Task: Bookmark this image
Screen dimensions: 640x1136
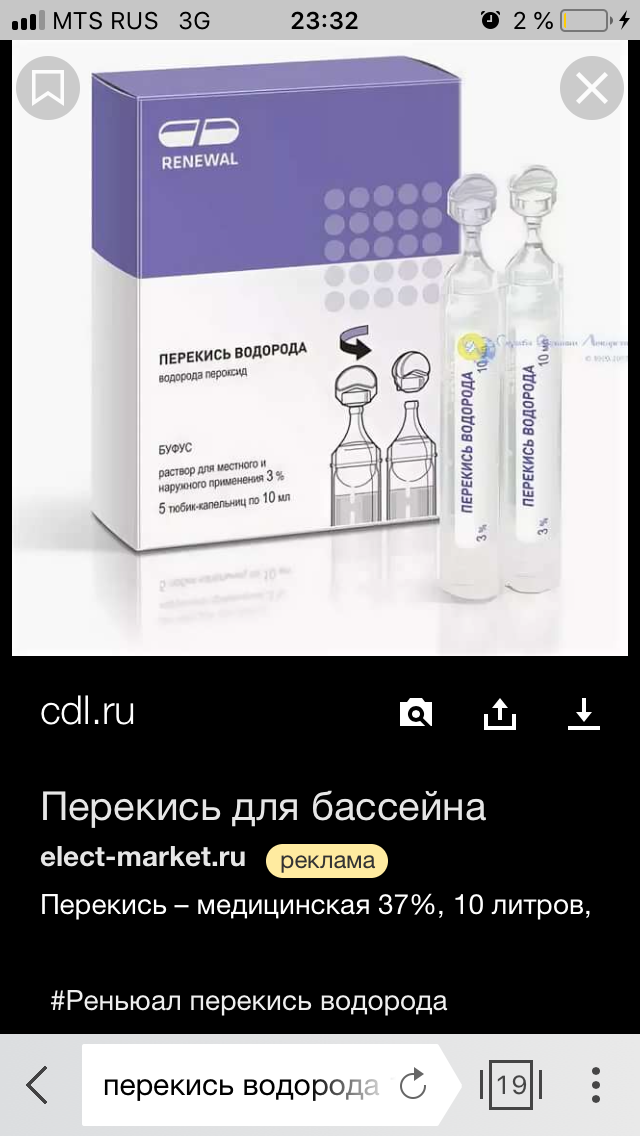Action: [x=48, y=90]
